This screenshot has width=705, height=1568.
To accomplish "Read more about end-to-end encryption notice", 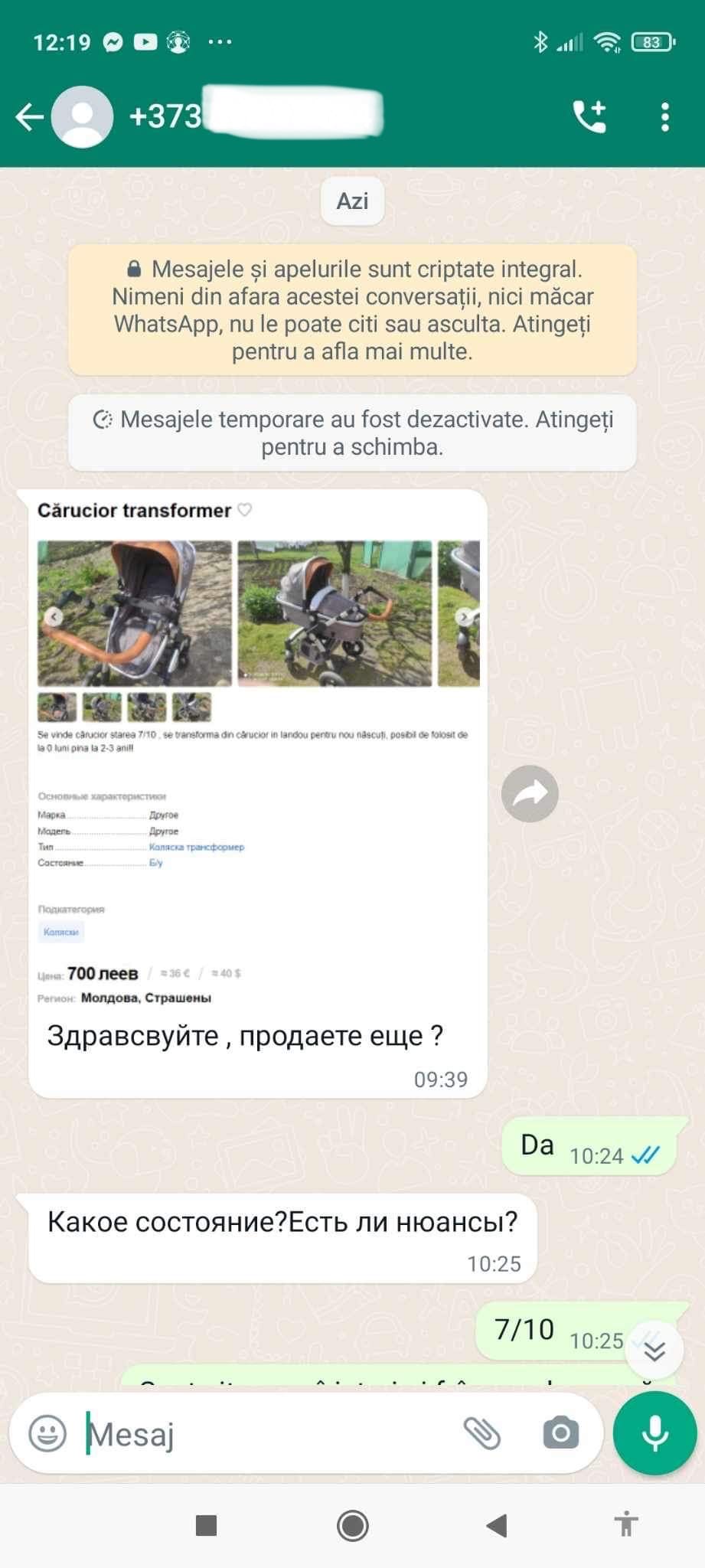I will (x=352, y=310).
